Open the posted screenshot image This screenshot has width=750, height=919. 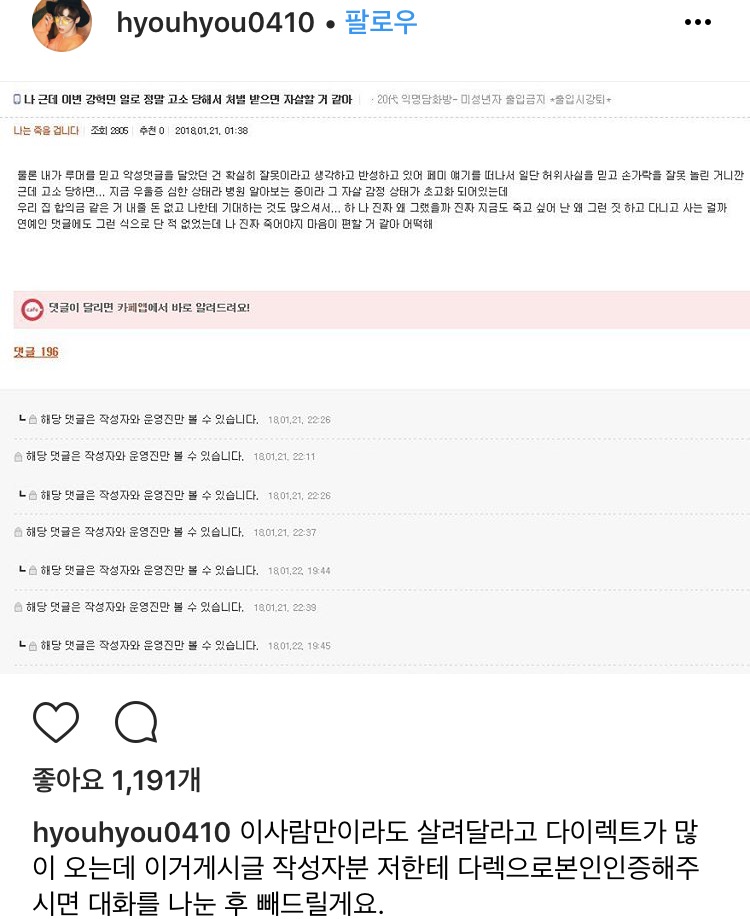[x=375, y=380]
